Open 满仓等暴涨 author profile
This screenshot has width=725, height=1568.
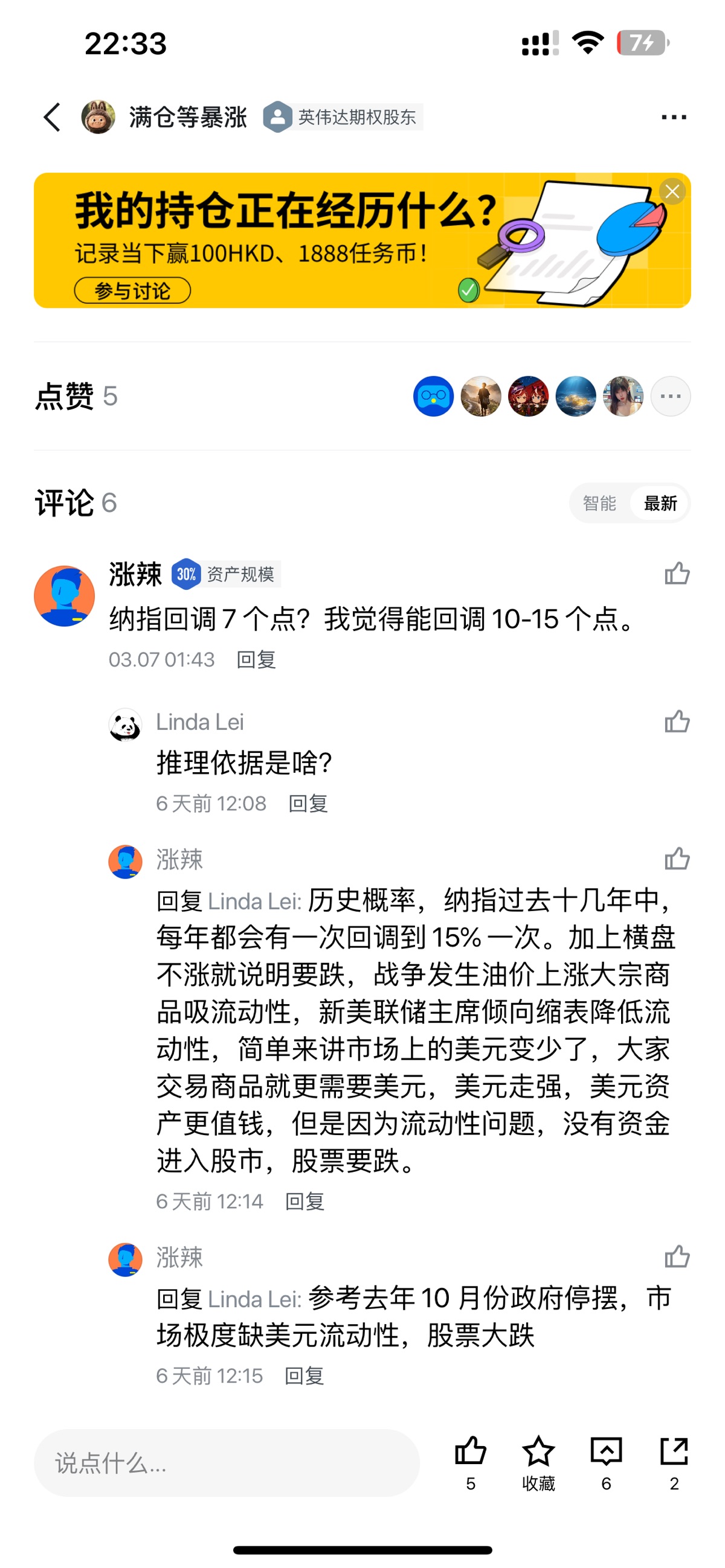188,117
